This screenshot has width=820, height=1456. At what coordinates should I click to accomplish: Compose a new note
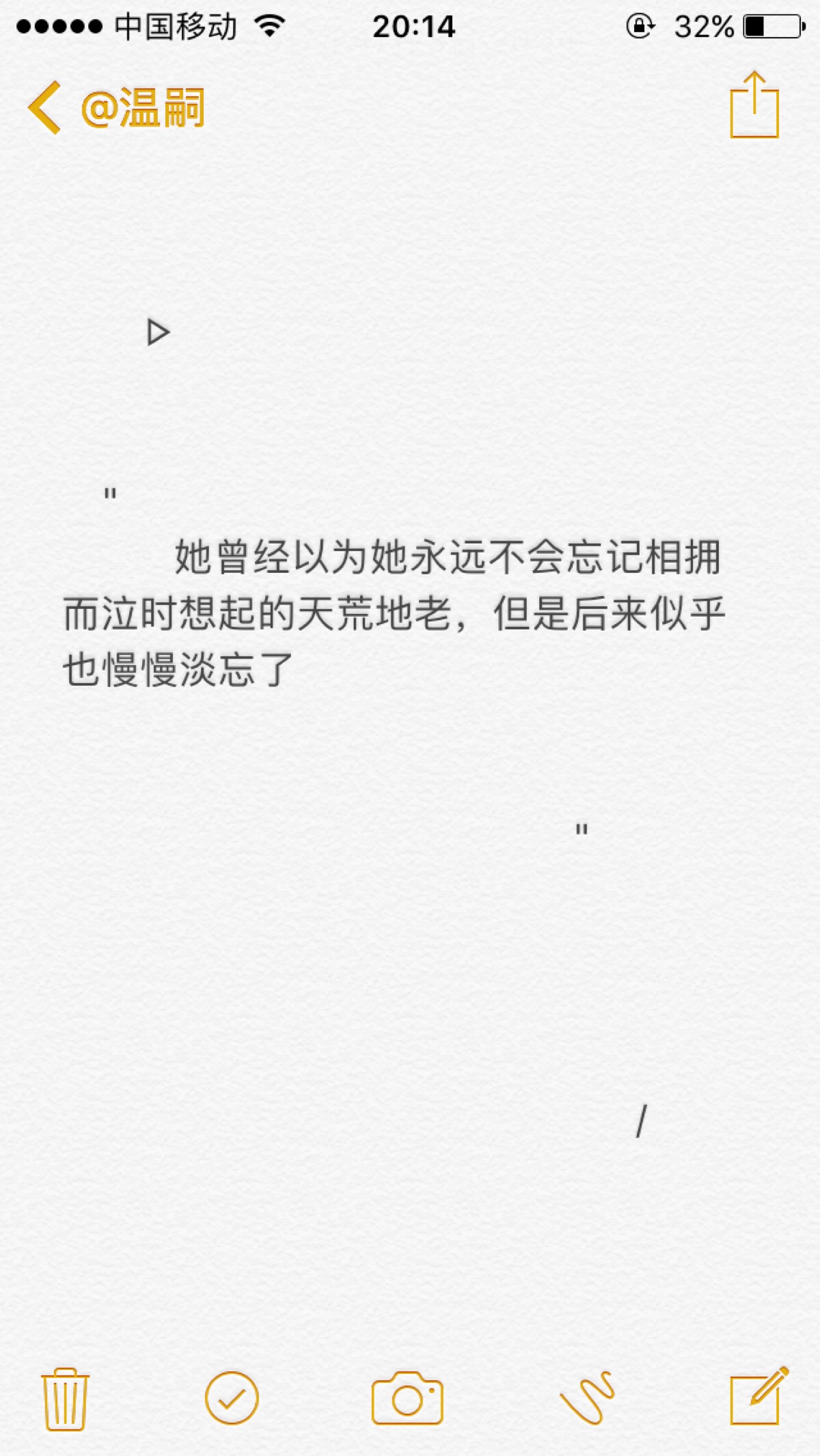(x=758, y=1397)
